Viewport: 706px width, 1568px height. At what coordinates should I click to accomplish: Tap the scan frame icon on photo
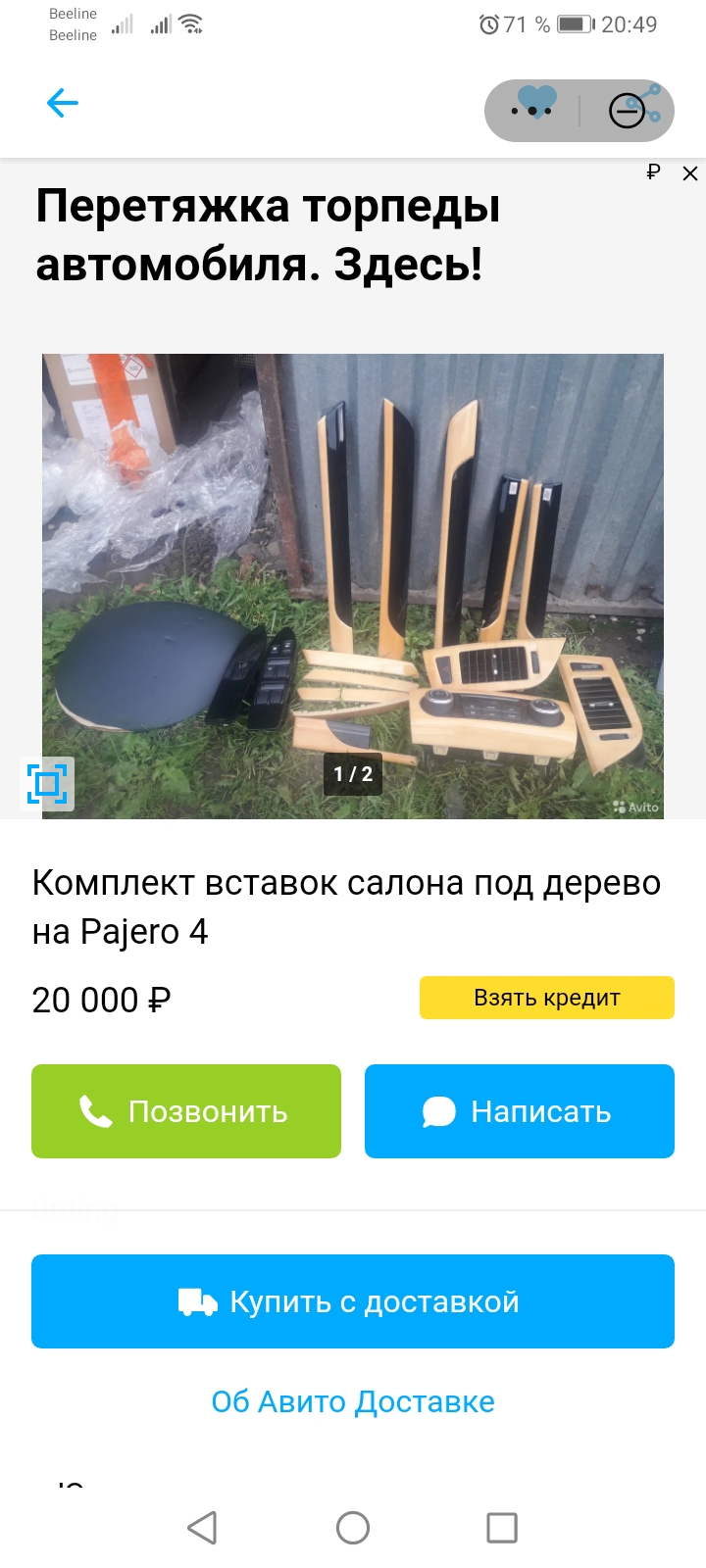47,784
